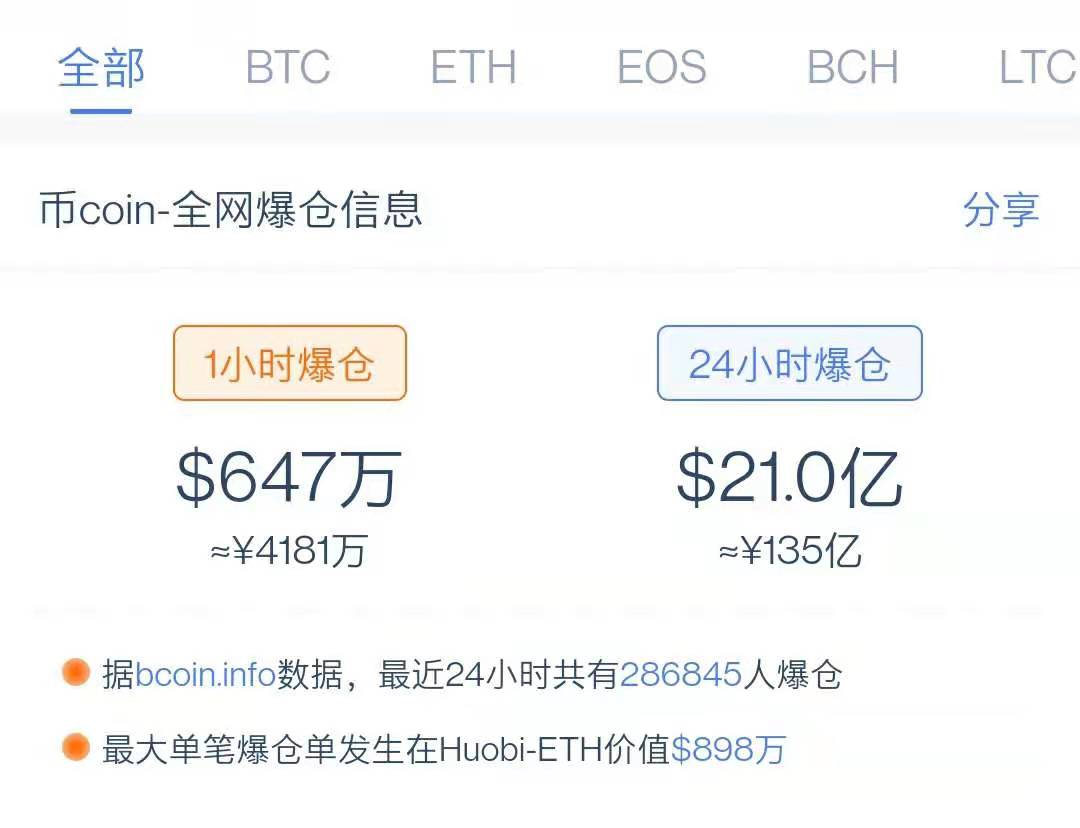Select the LTC tab
Image resolution: width=1080 pixels, height=828 pixels.
click(1037, 68)
